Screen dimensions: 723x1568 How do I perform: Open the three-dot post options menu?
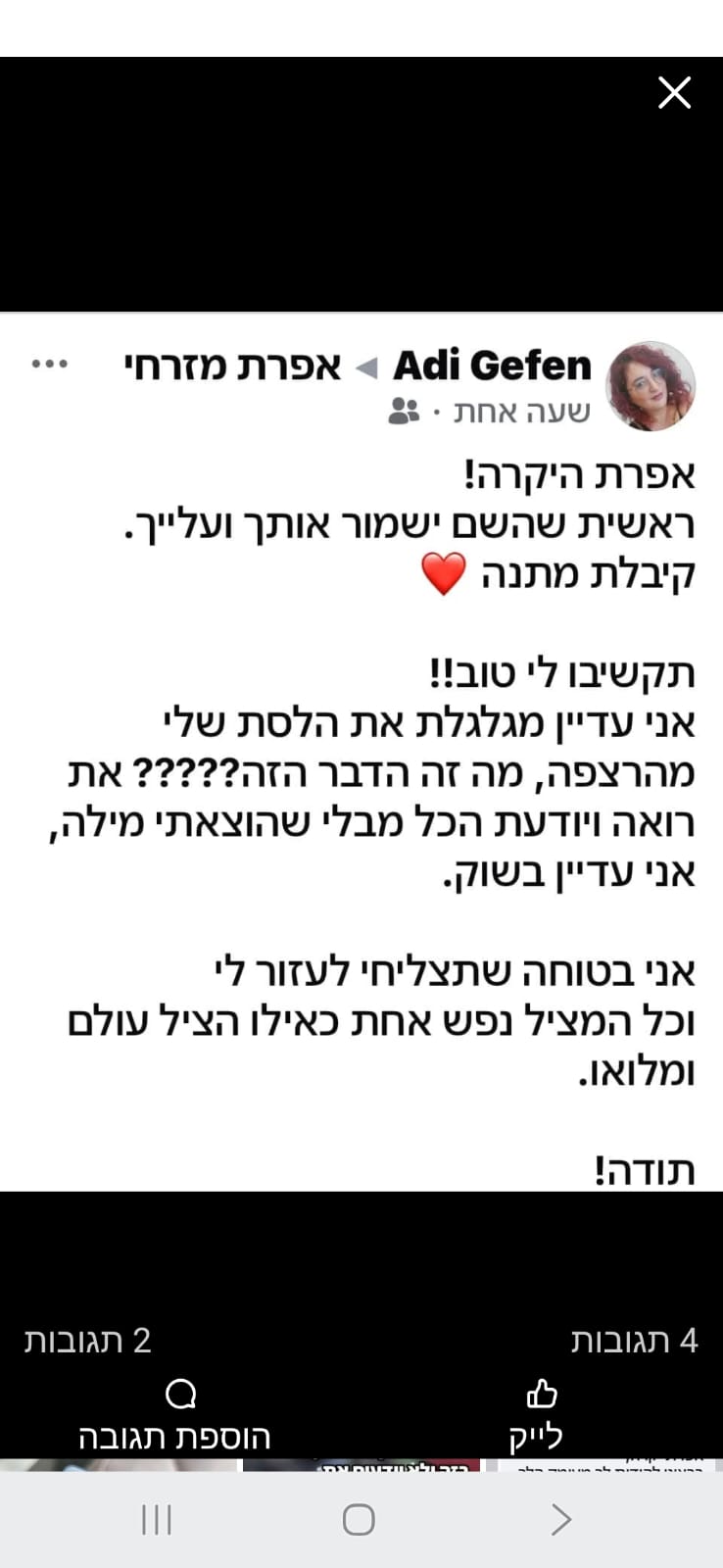click(x=49, y=365)
